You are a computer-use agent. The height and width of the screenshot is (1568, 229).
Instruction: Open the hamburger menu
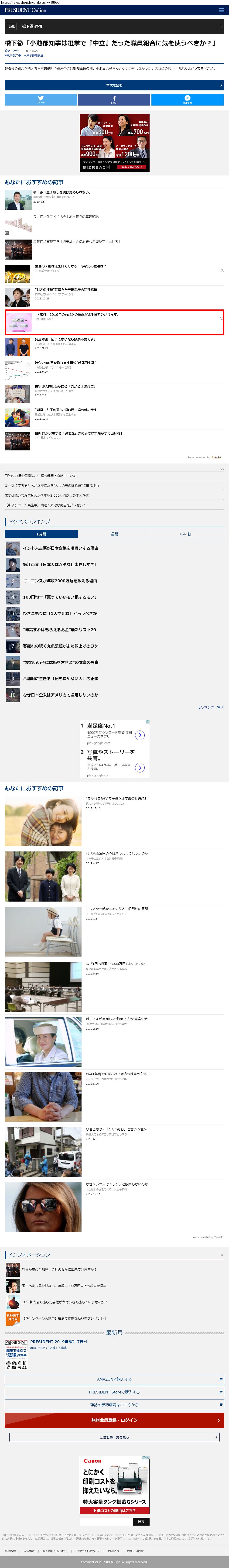coord(221,10)
